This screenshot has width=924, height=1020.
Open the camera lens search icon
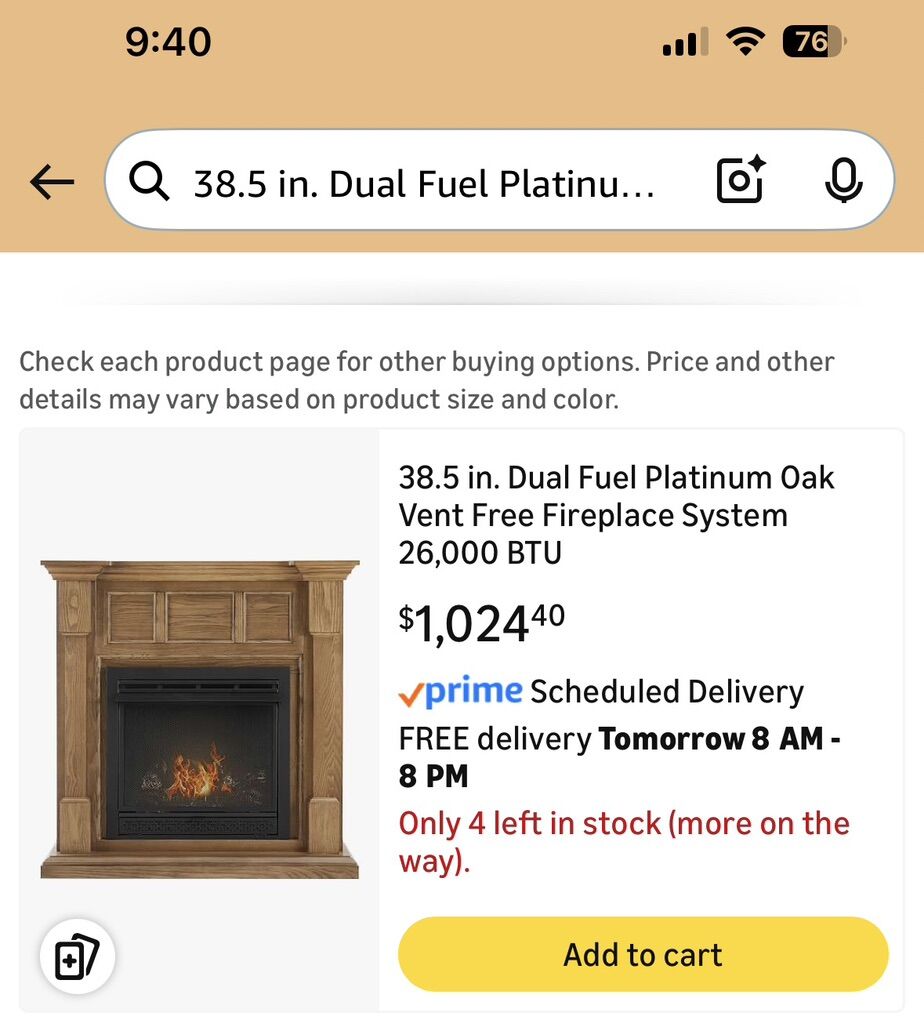740,181
